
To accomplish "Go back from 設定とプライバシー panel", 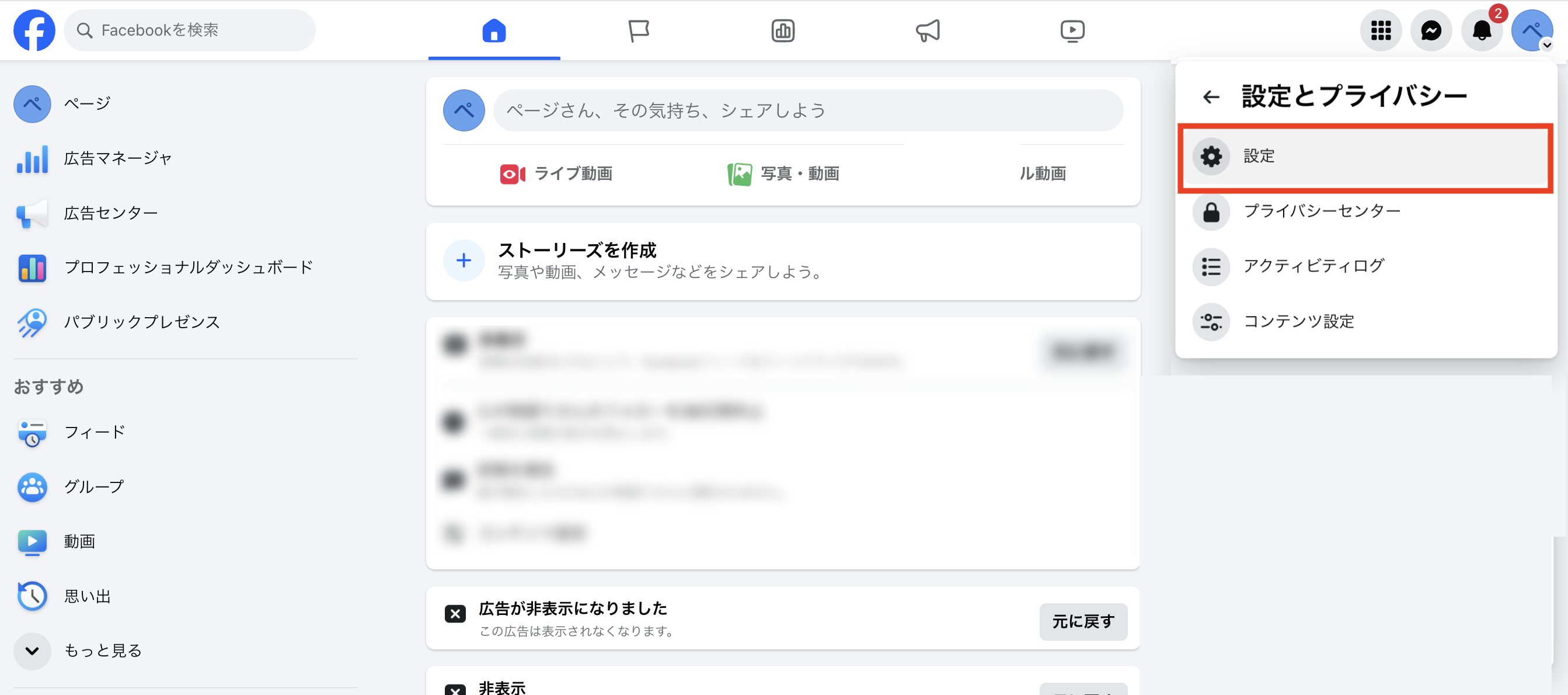I will pos(1211,97).
